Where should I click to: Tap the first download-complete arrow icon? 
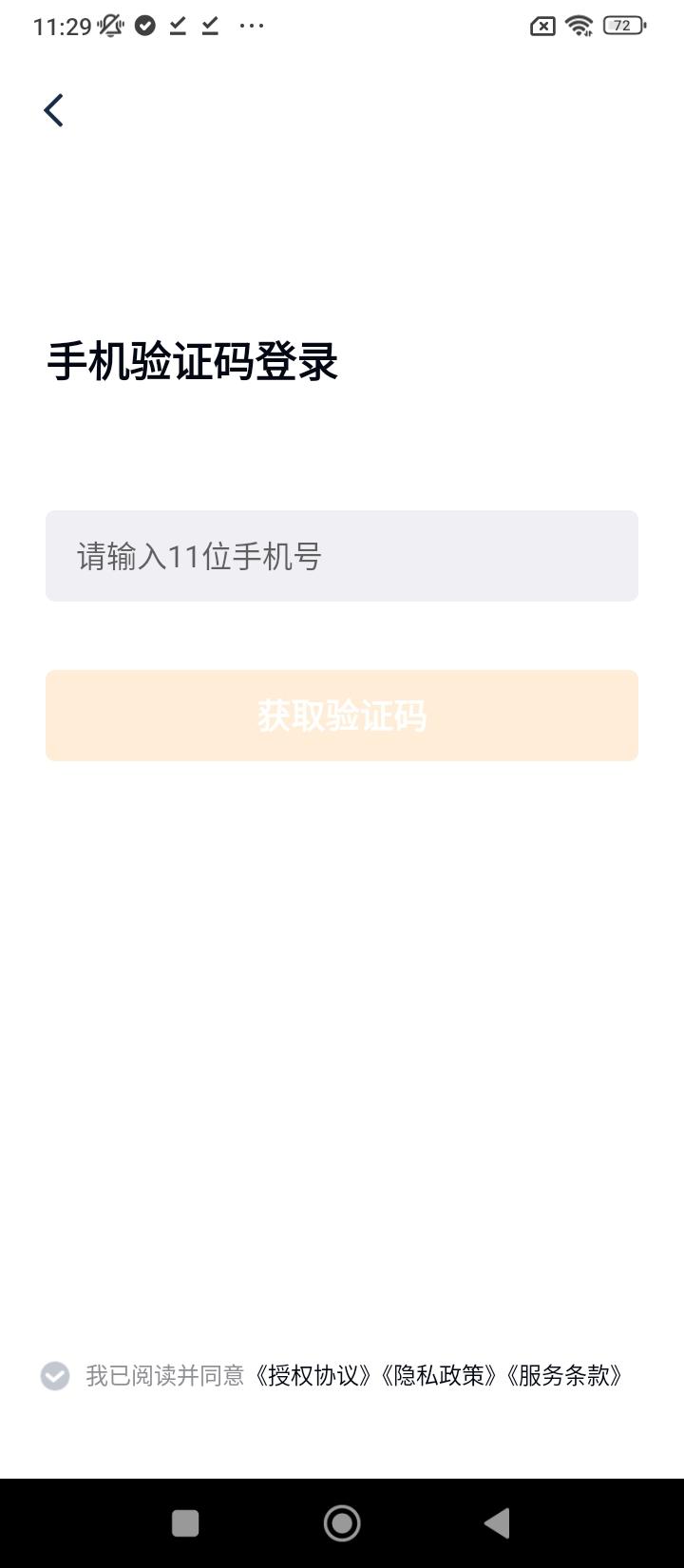177,28
